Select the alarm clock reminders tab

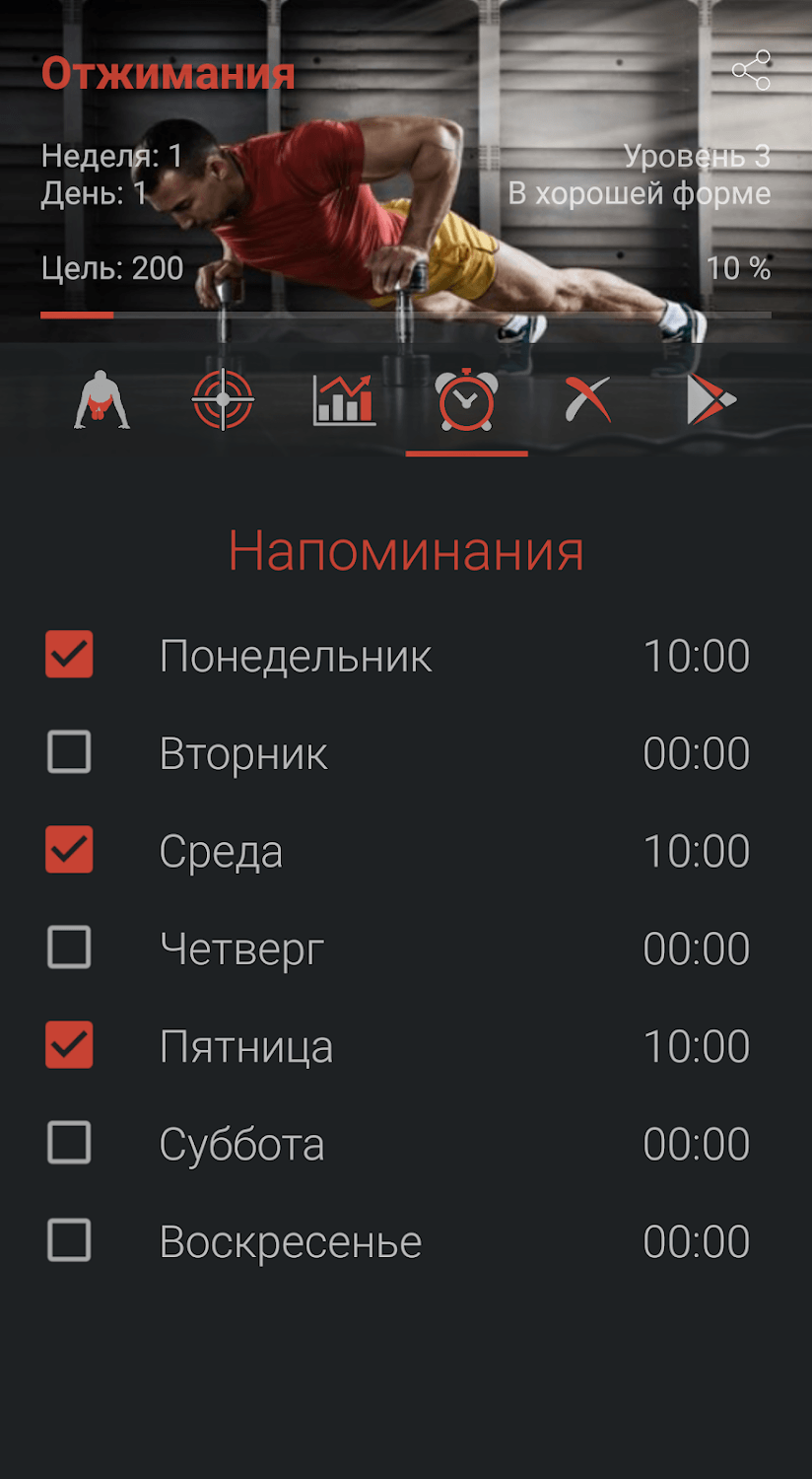point(467,400)
